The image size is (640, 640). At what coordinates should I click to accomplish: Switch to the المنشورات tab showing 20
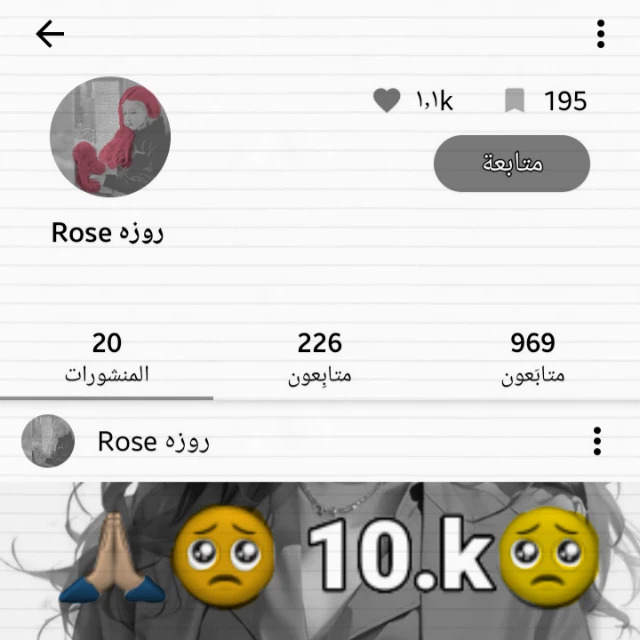[x=107, y=358]
